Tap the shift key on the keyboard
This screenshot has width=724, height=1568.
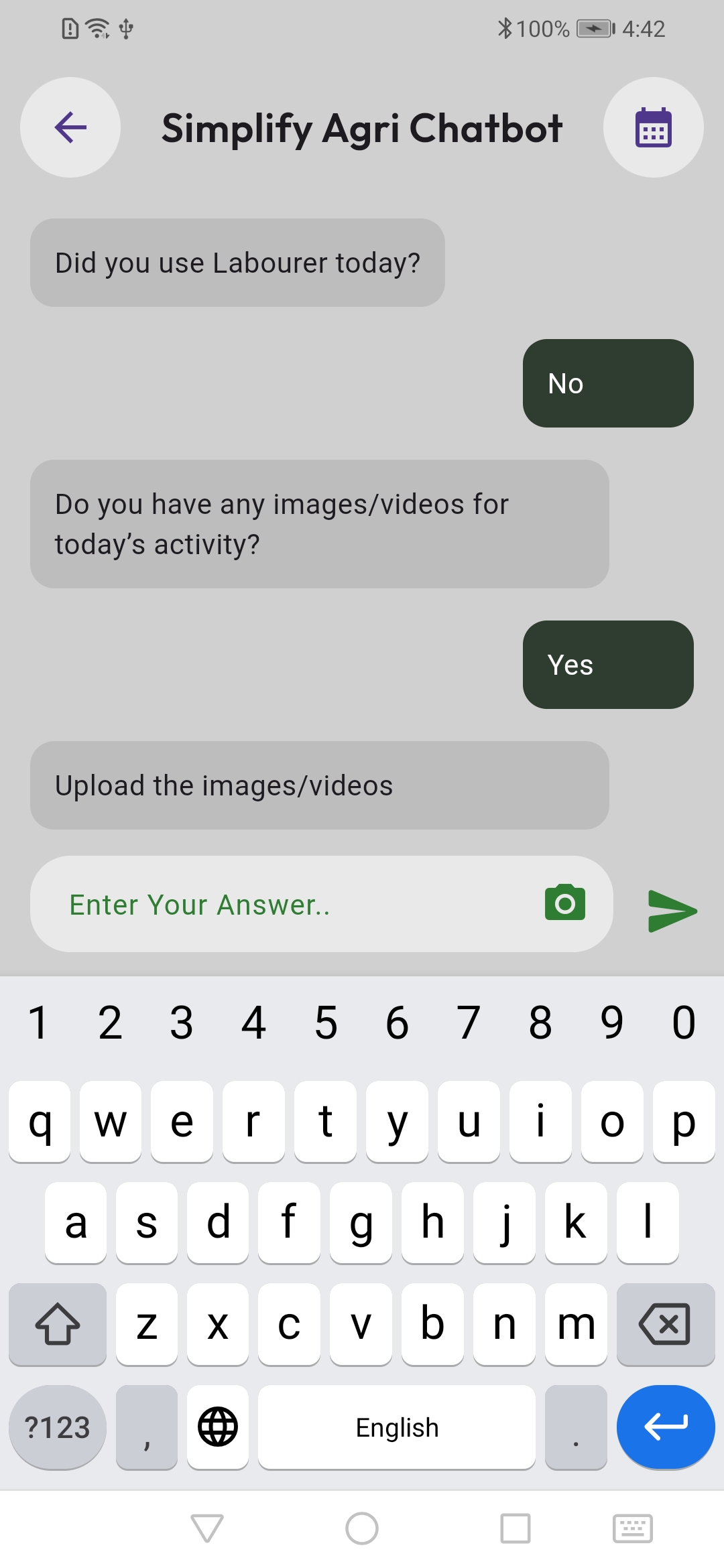pos(58,1324)
